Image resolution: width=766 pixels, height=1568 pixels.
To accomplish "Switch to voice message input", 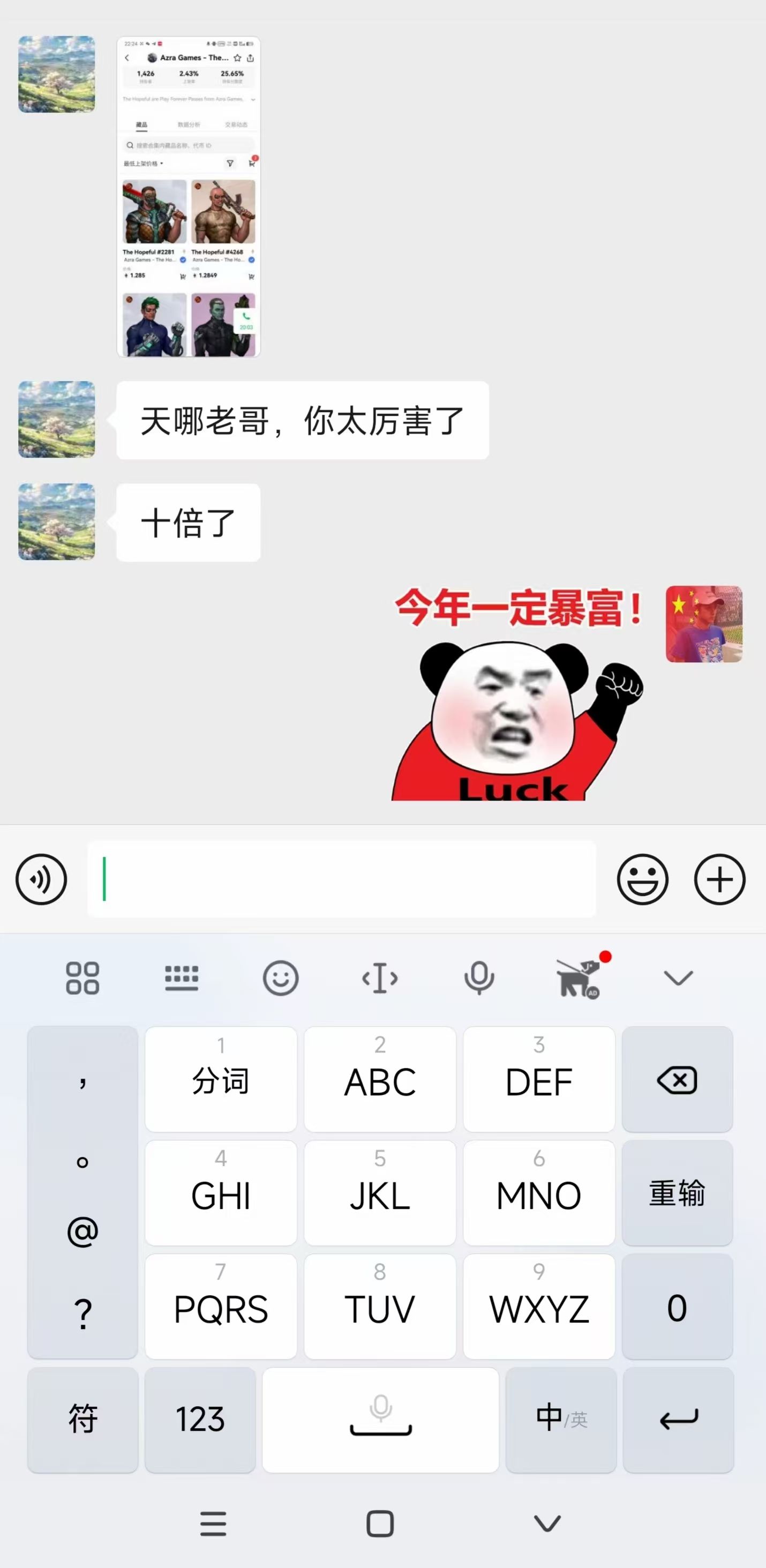I will [41, 879].
